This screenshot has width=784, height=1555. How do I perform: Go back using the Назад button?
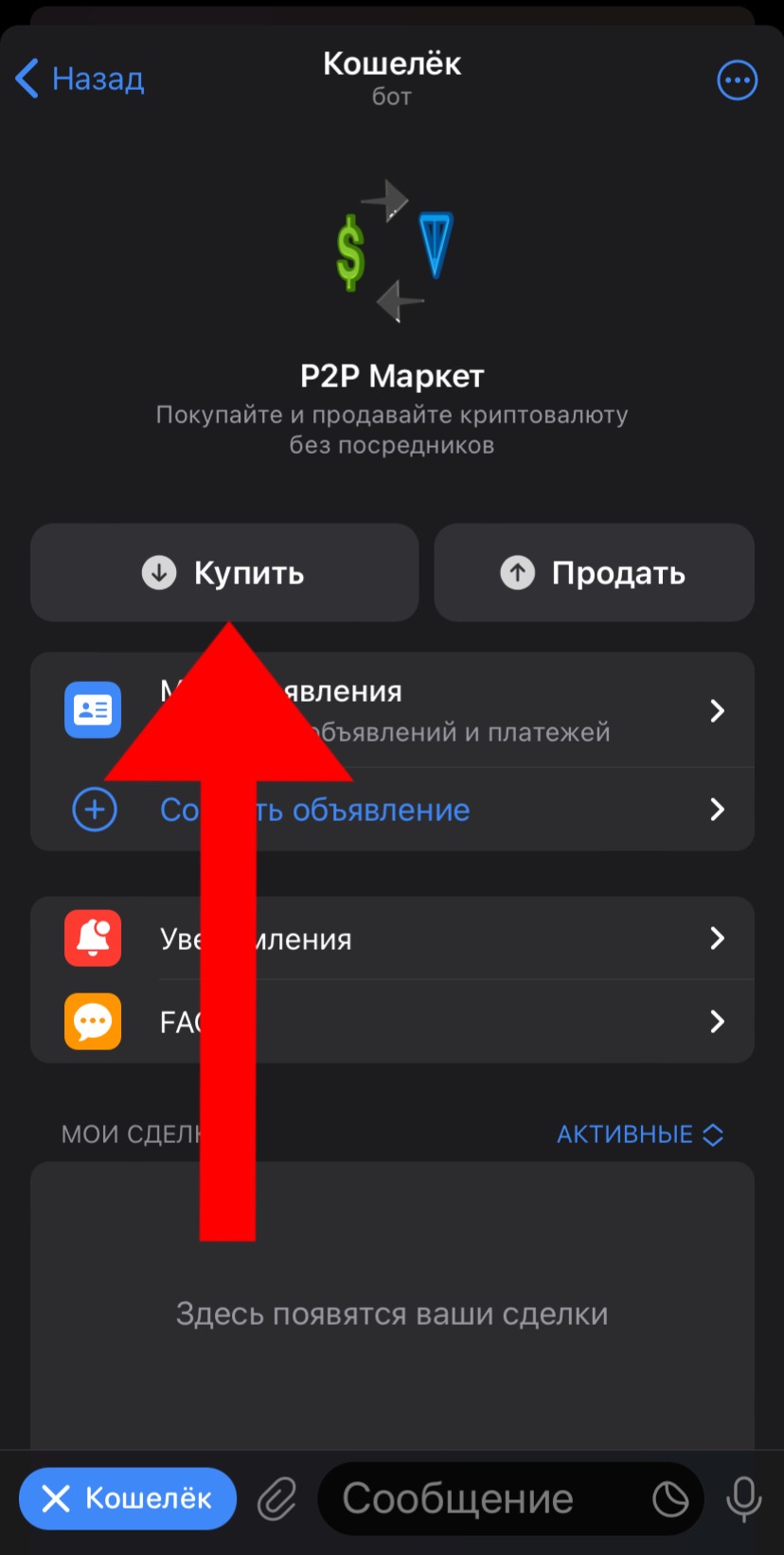point(80,80)
